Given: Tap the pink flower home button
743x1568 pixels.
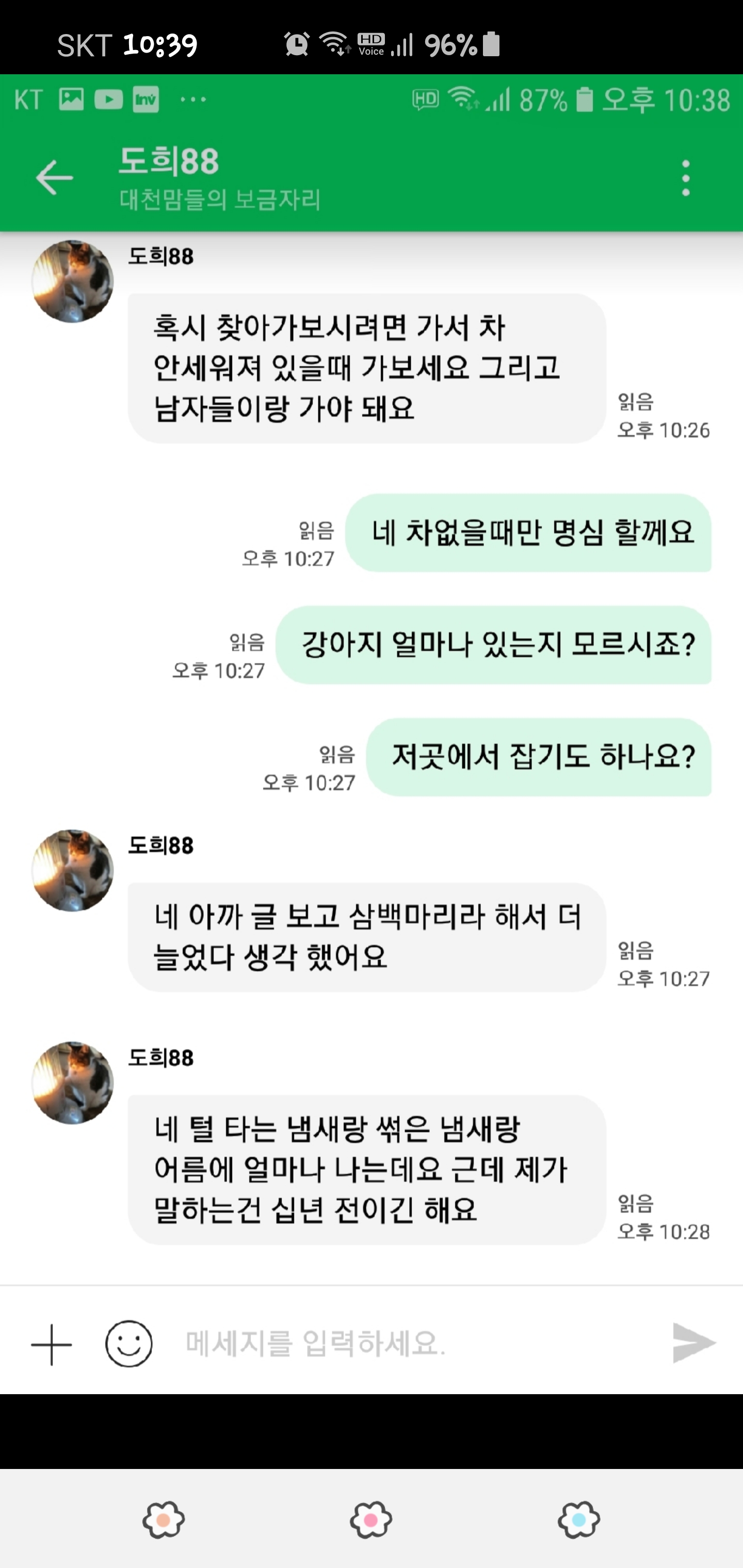Looking at the screenshot, I should coord(371,1520).
